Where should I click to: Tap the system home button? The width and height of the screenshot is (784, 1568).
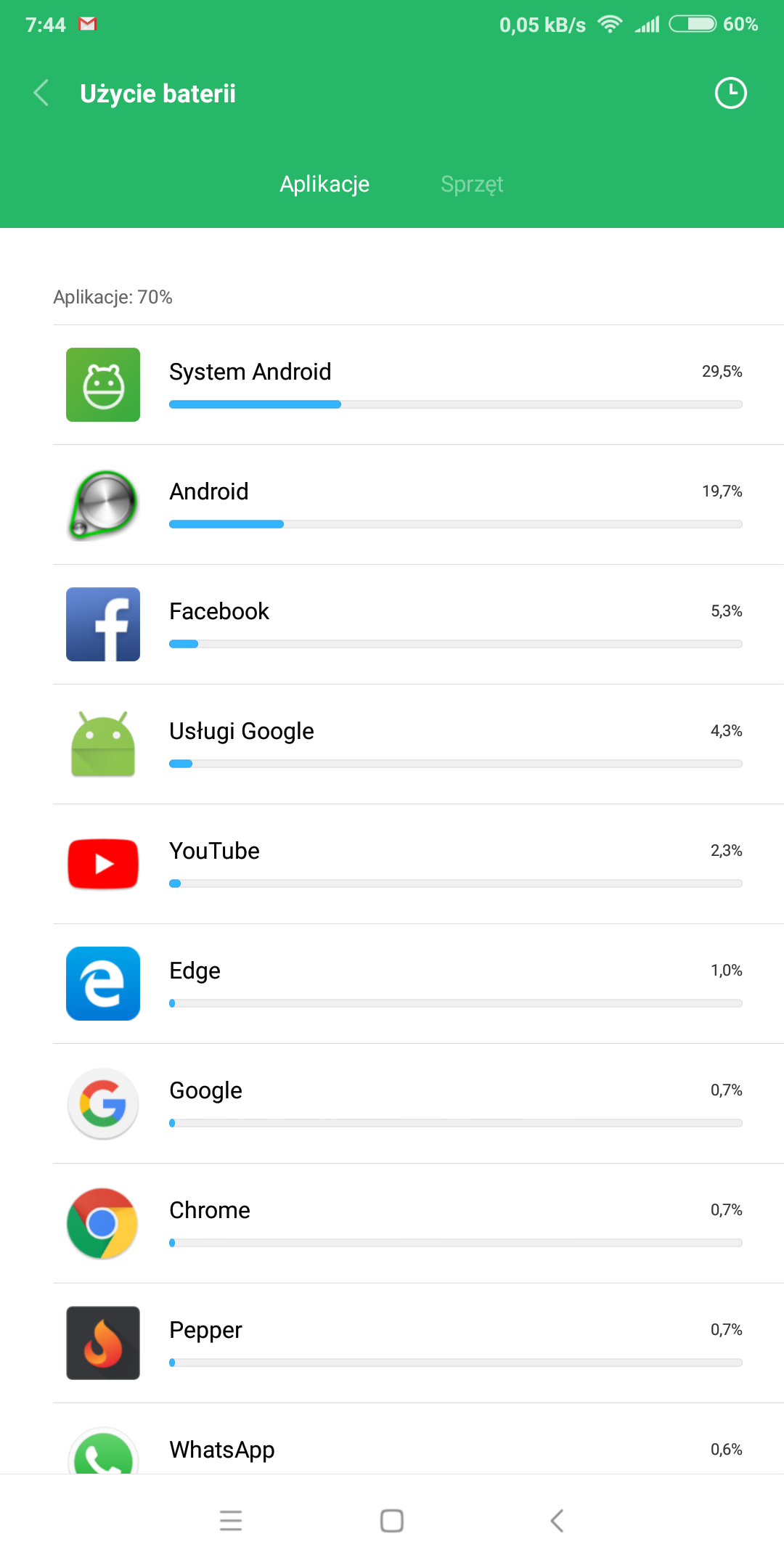[392, 1521]
